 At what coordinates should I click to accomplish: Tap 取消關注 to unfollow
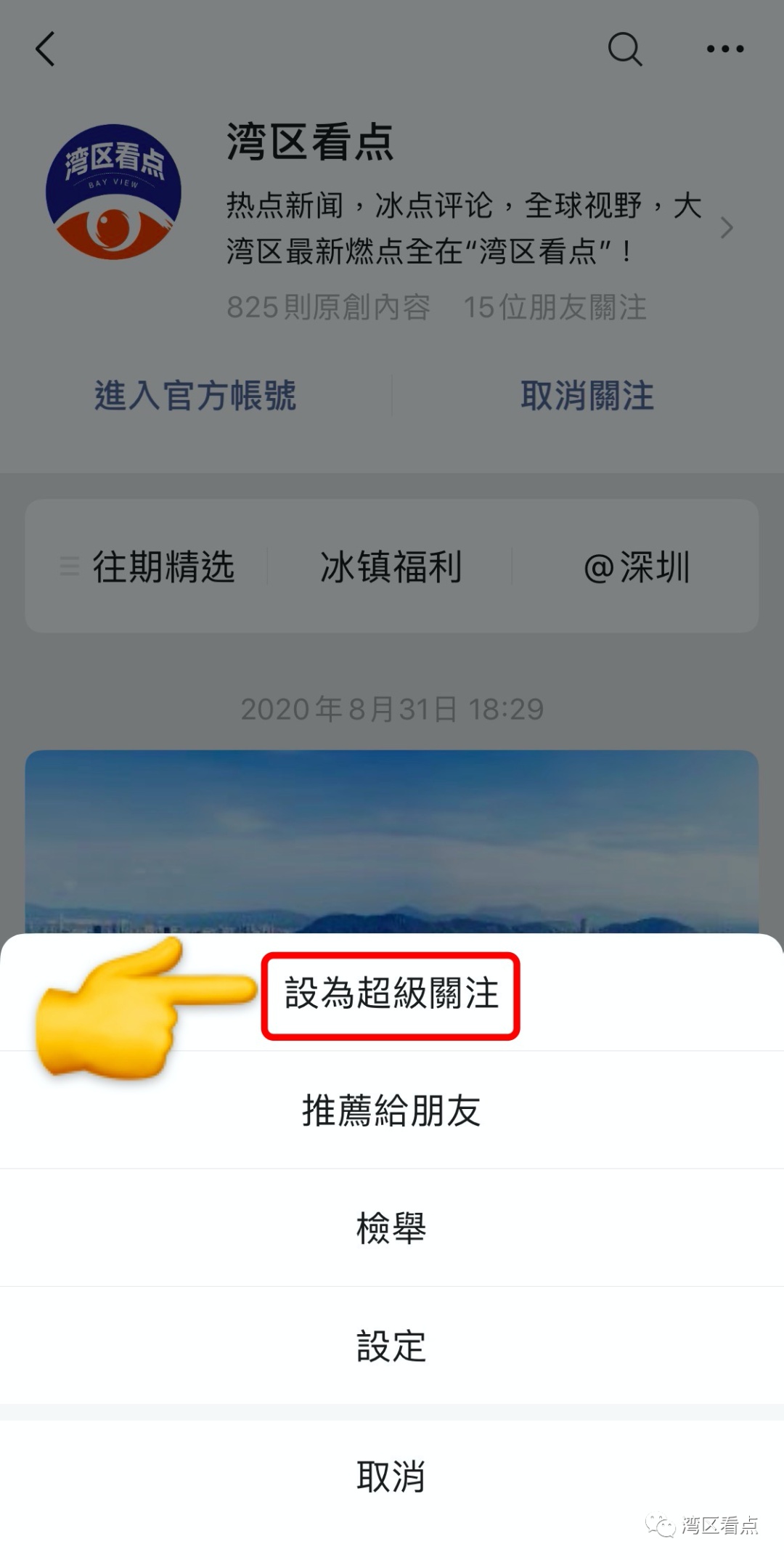coord(587,396)
